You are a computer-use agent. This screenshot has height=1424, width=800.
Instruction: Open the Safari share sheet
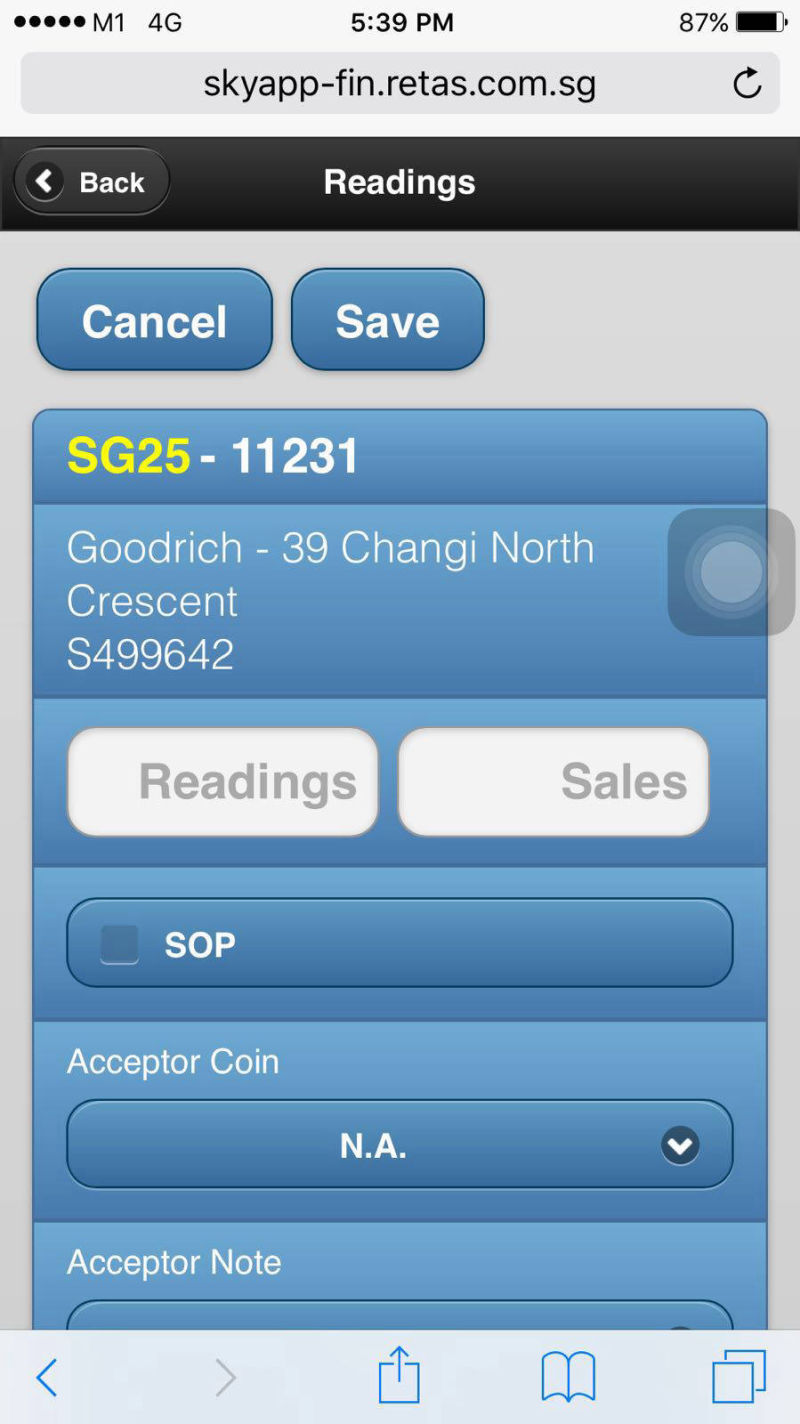click(x=400, y=1375)
